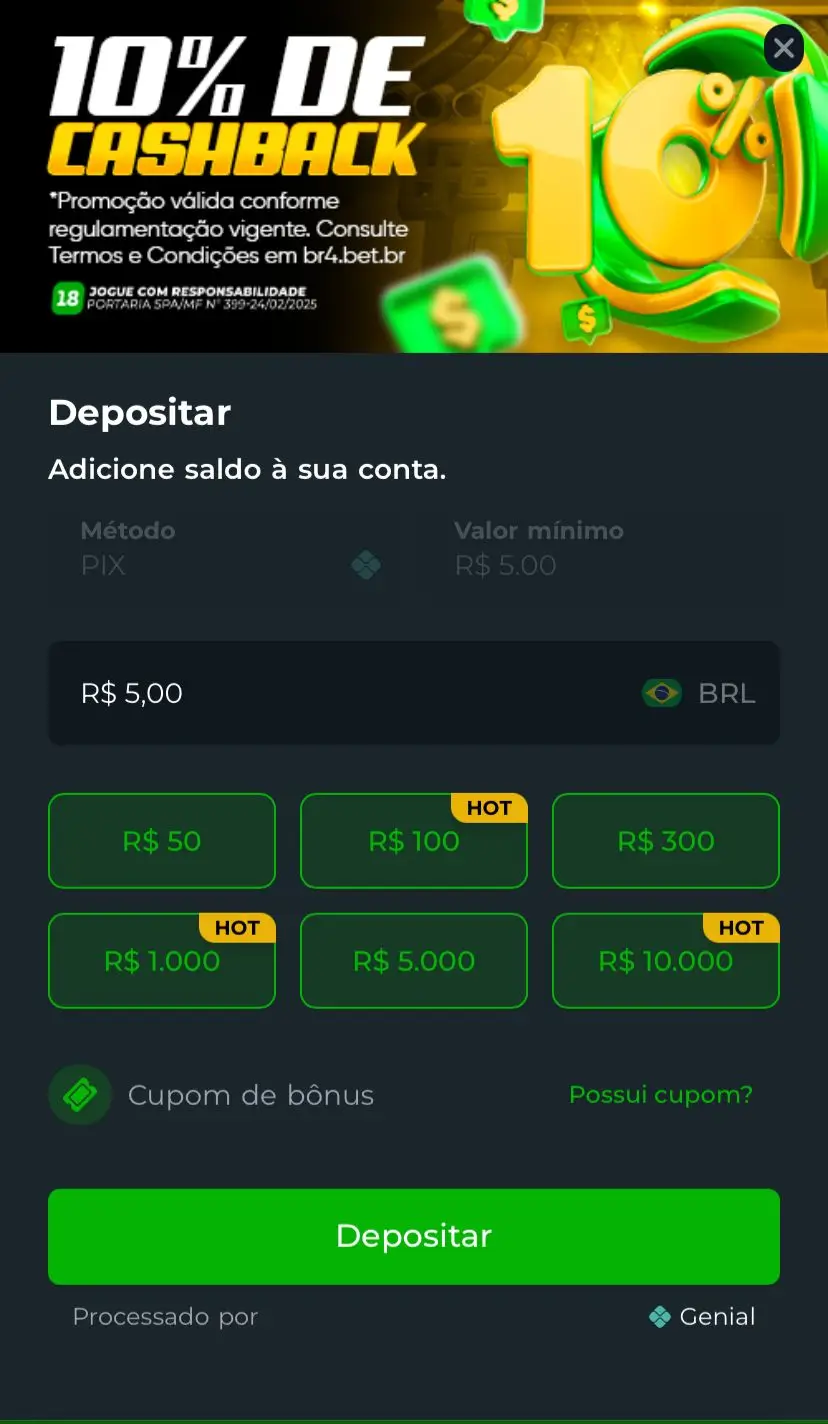Screen dimensions: 828x1424
Task: Choose the R$ 100 HOT amount
Action: pyautogui.click(x=413, y=841)
